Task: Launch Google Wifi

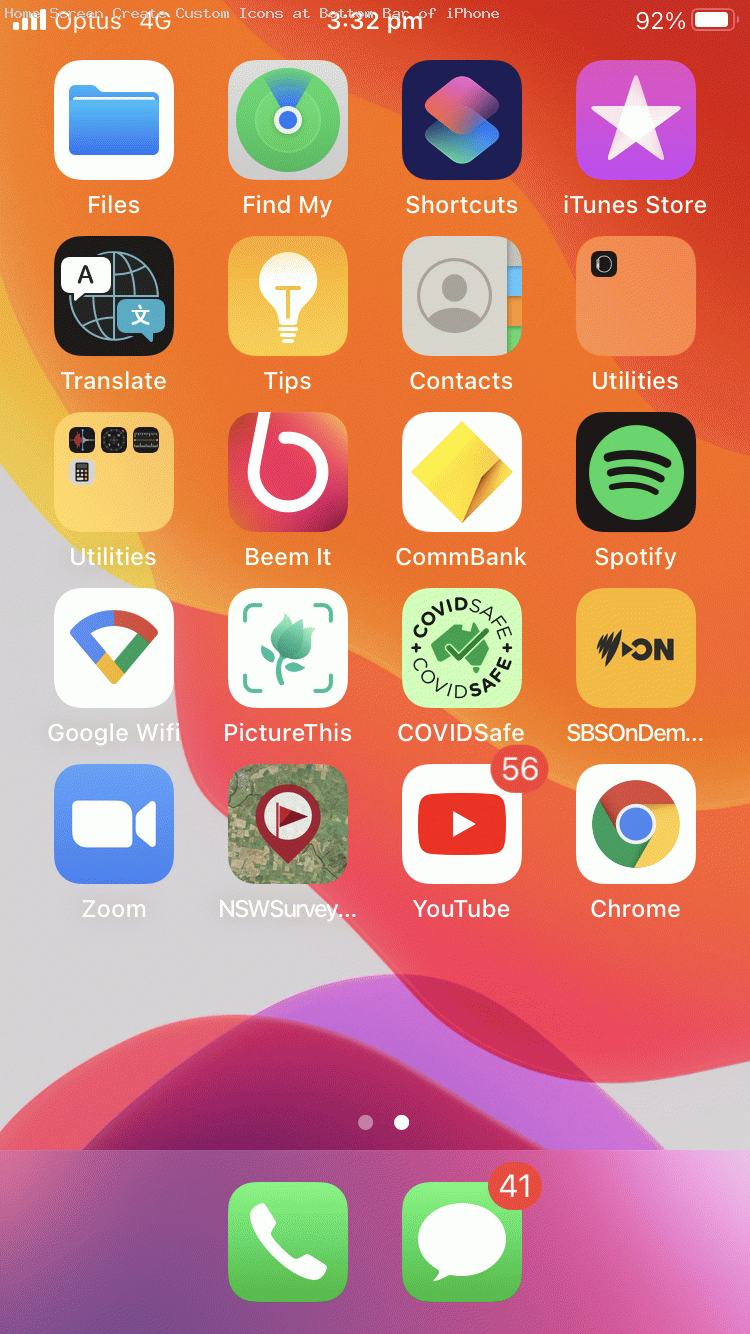Action: point(114,648)
